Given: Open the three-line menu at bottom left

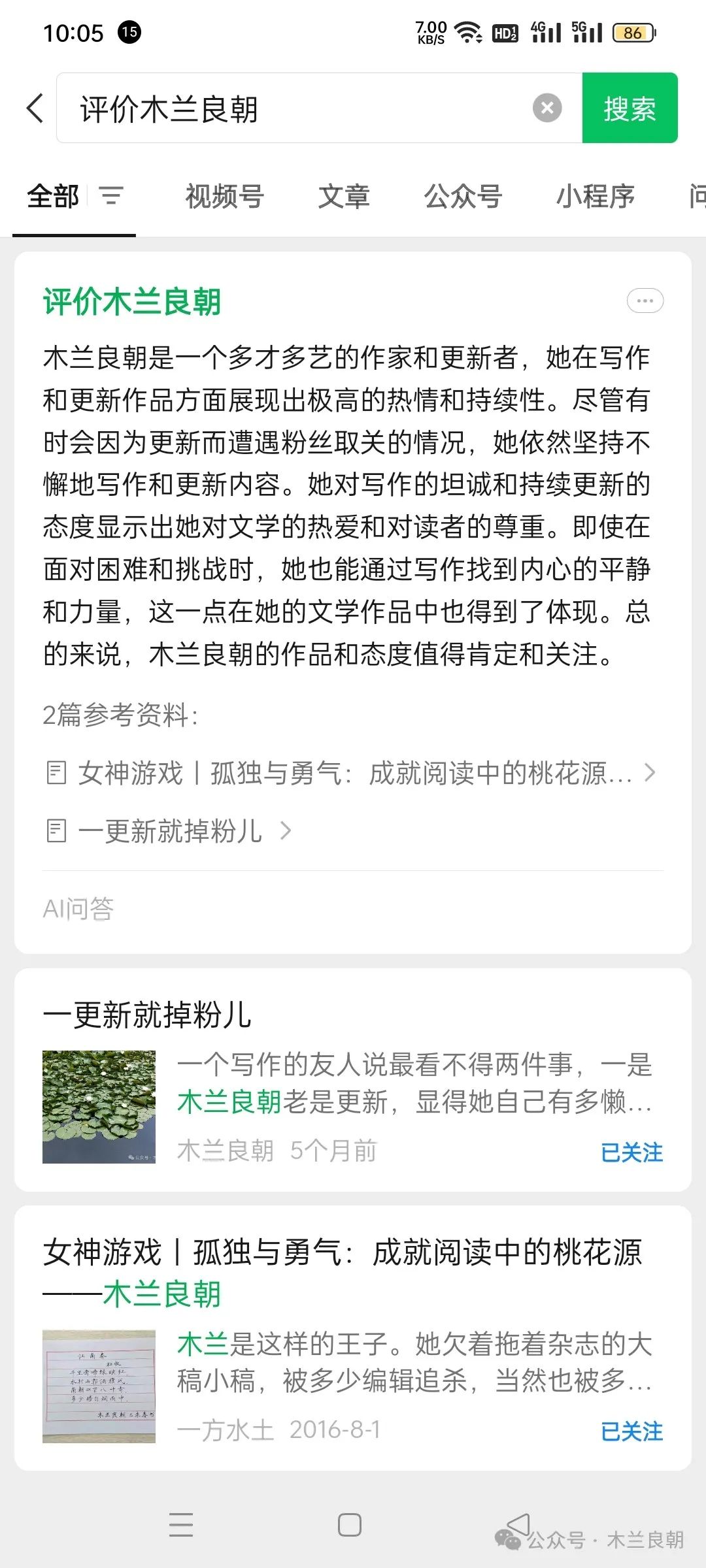Looking at the screenshot, I should (x=181, y=1526).
